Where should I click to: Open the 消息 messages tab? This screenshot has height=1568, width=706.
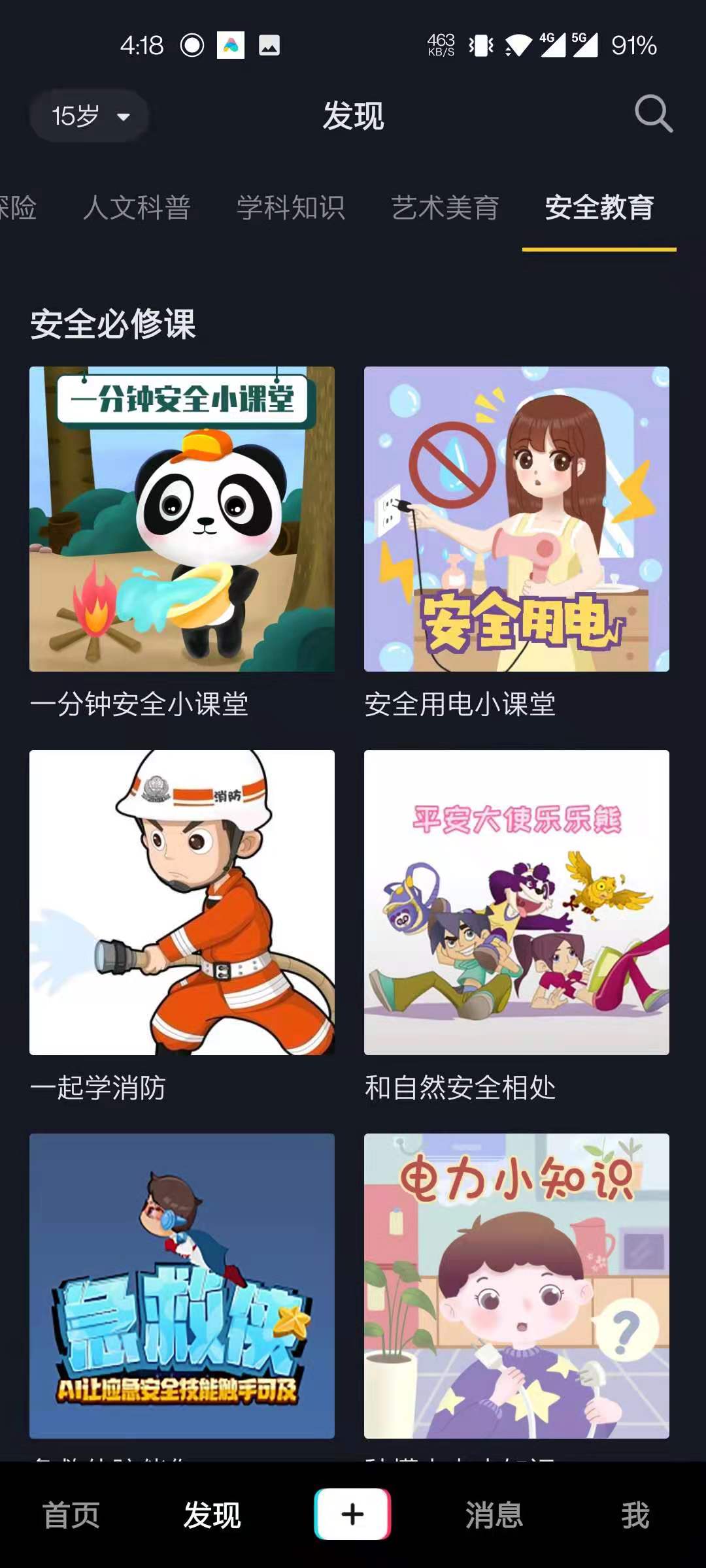[x=494, y=1515]
